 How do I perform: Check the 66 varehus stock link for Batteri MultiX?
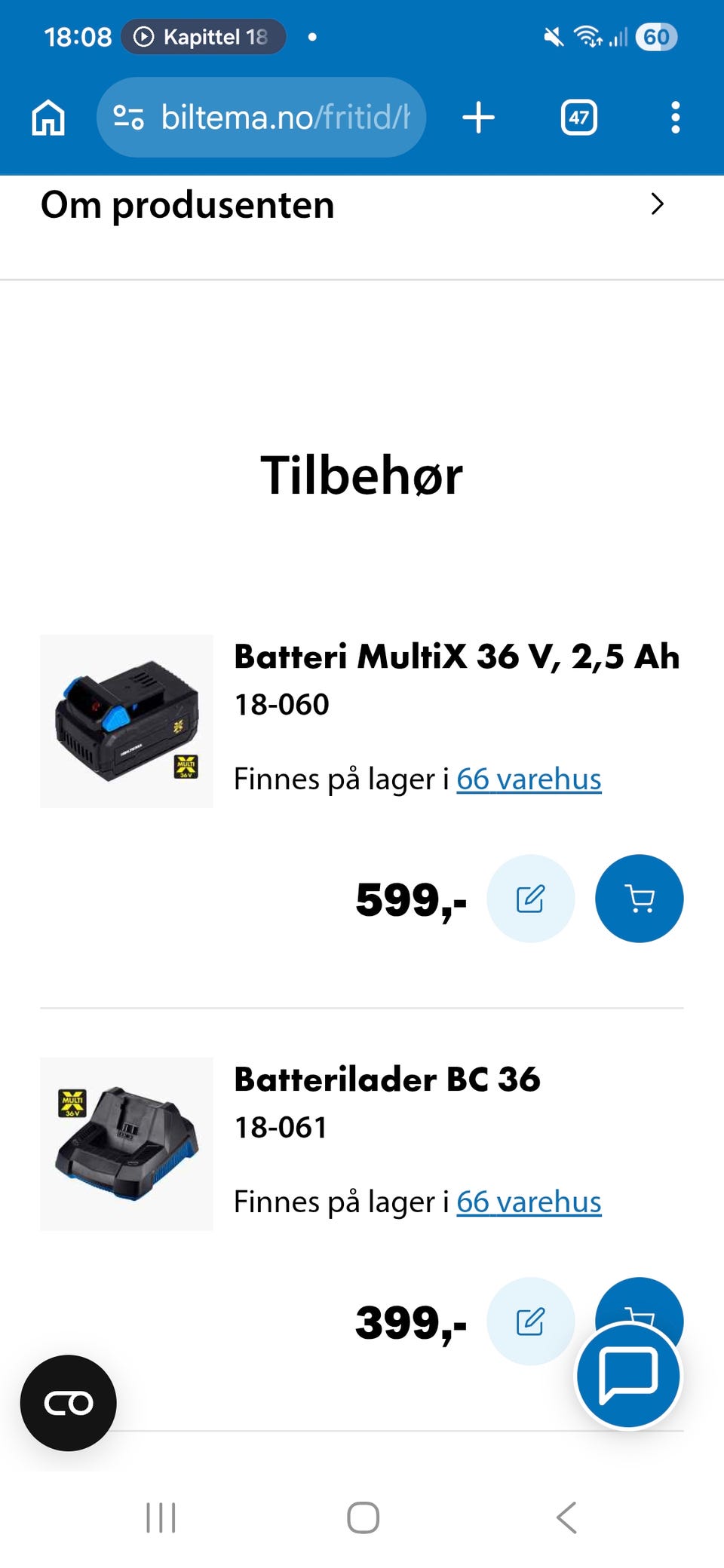click(x=529, y=779)
